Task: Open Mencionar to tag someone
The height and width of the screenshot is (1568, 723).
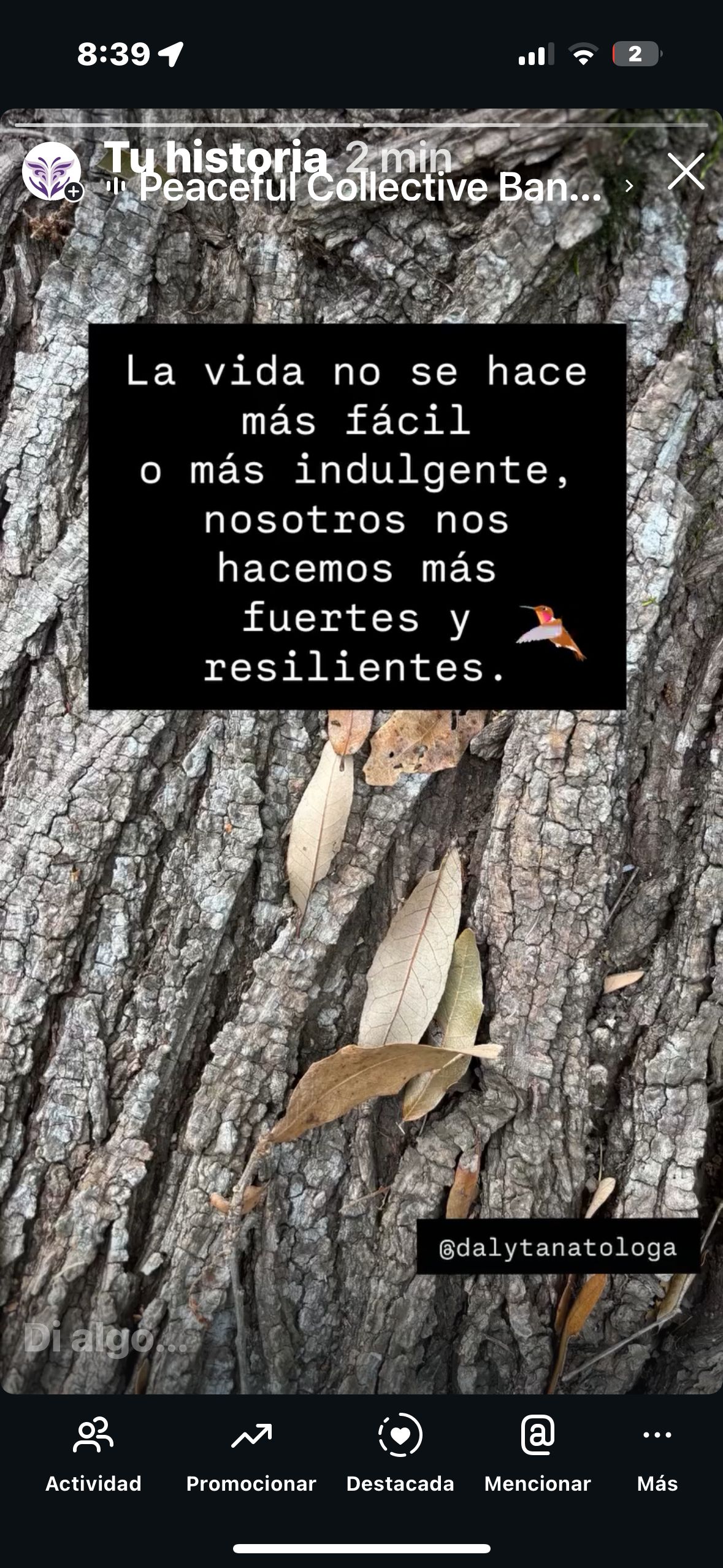Action: pos(537,1455)
